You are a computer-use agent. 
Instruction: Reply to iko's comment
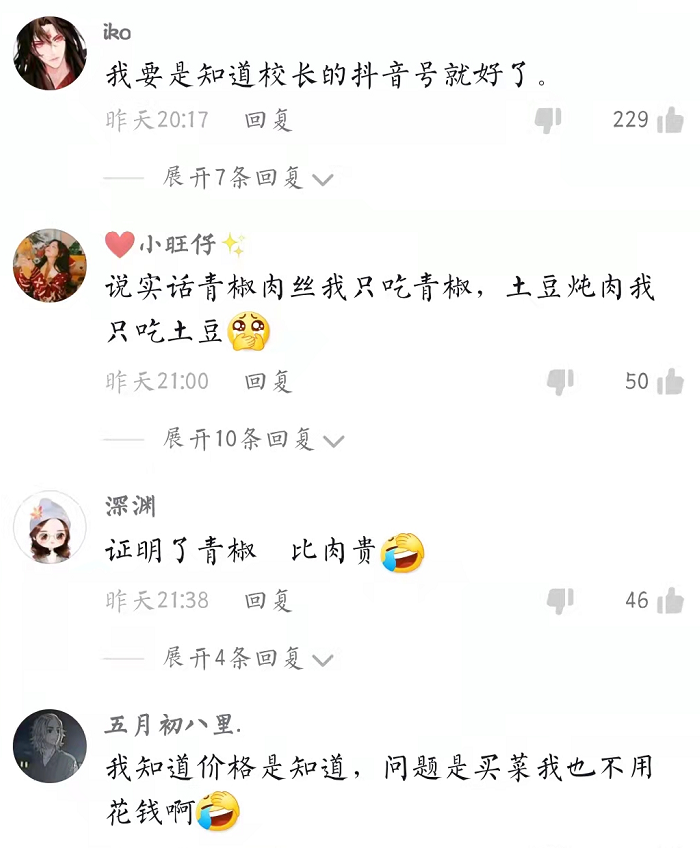point(268,120)
